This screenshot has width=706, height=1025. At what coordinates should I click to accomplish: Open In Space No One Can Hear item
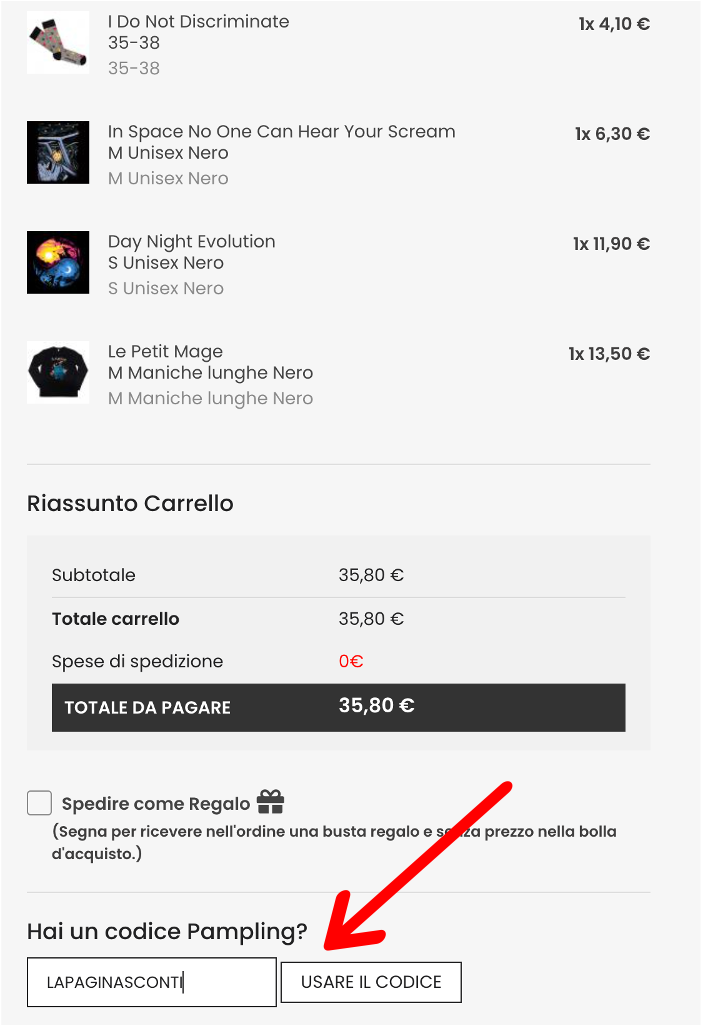coord(281,132)
